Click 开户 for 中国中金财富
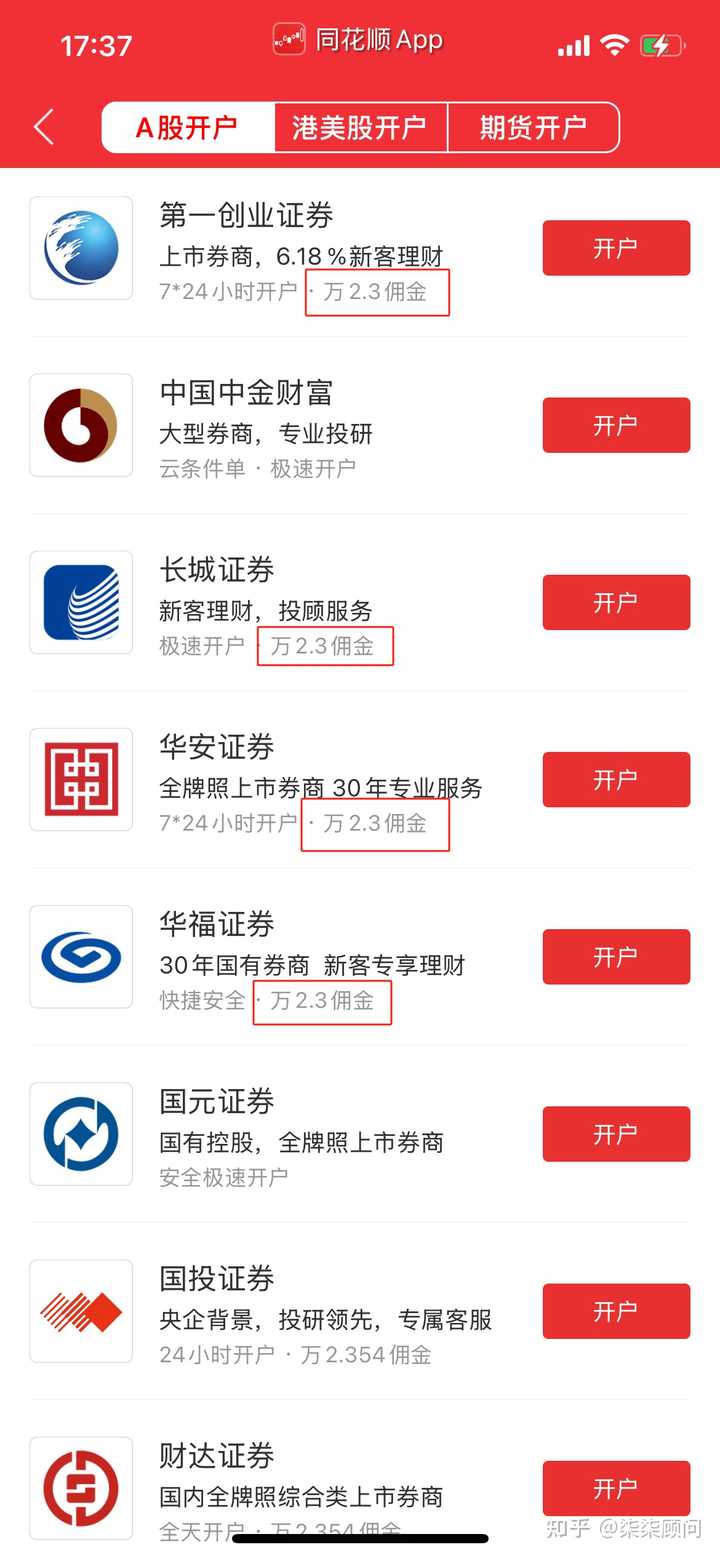 (616, 424)
